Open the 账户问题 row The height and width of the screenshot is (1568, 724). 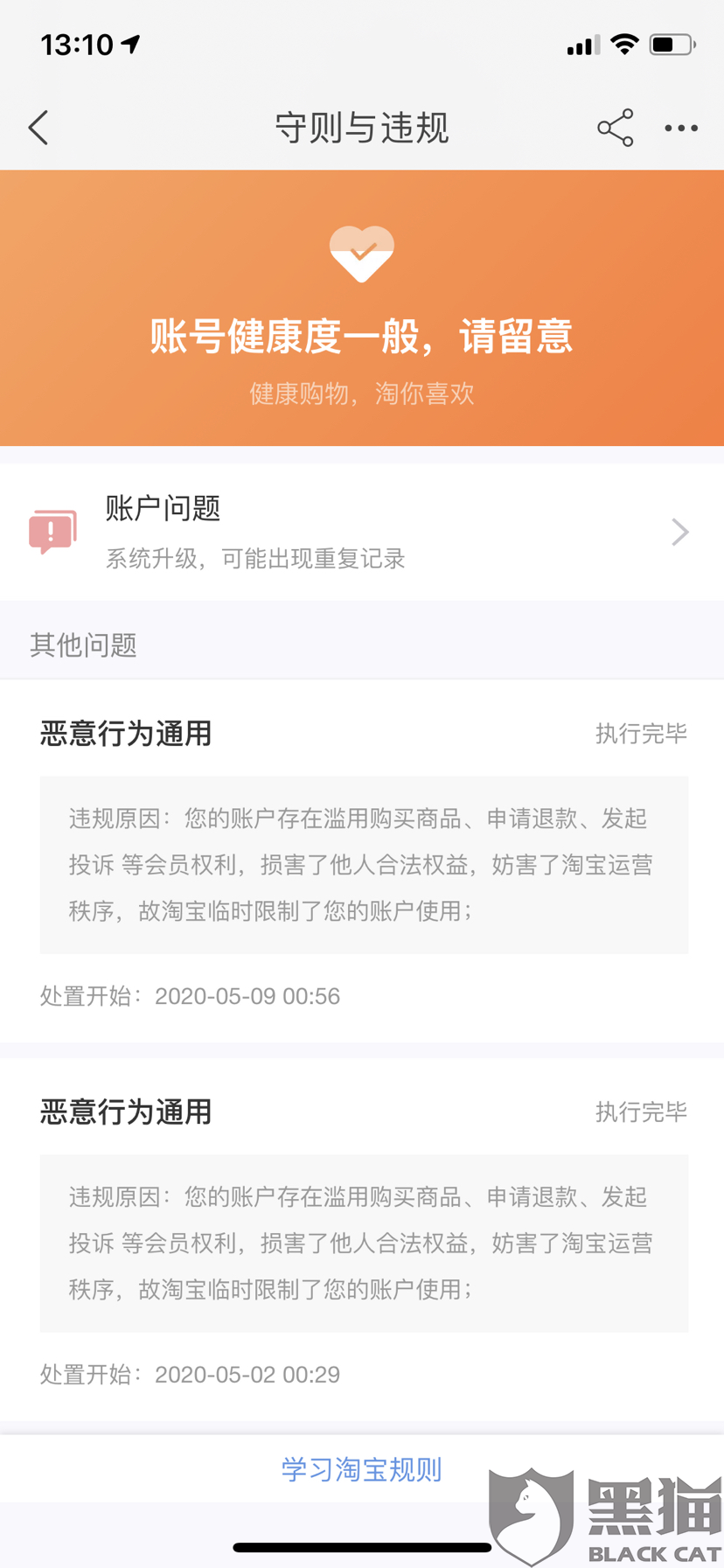click(362, 532)
